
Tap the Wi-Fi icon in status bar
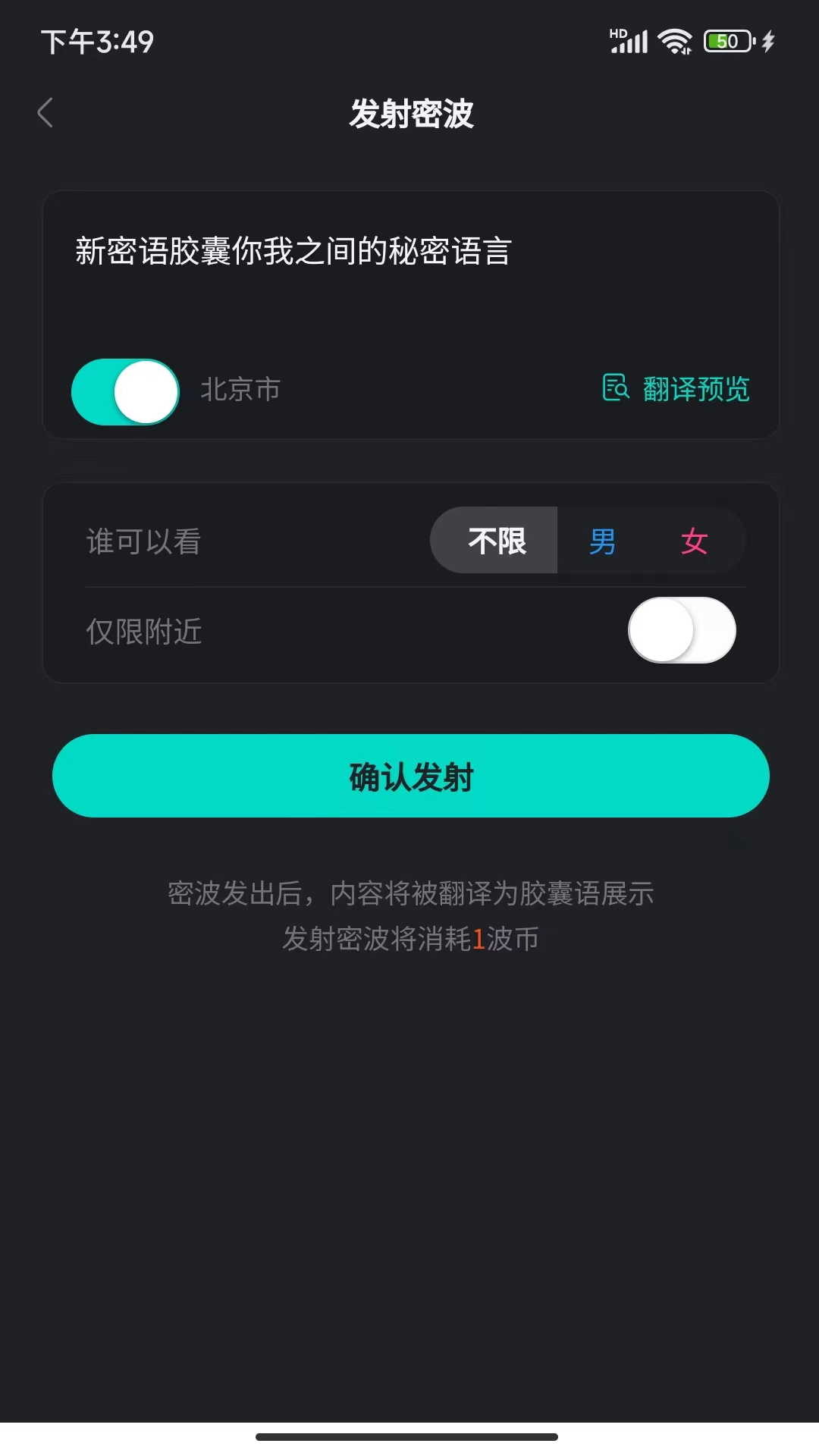pos(673,42)
